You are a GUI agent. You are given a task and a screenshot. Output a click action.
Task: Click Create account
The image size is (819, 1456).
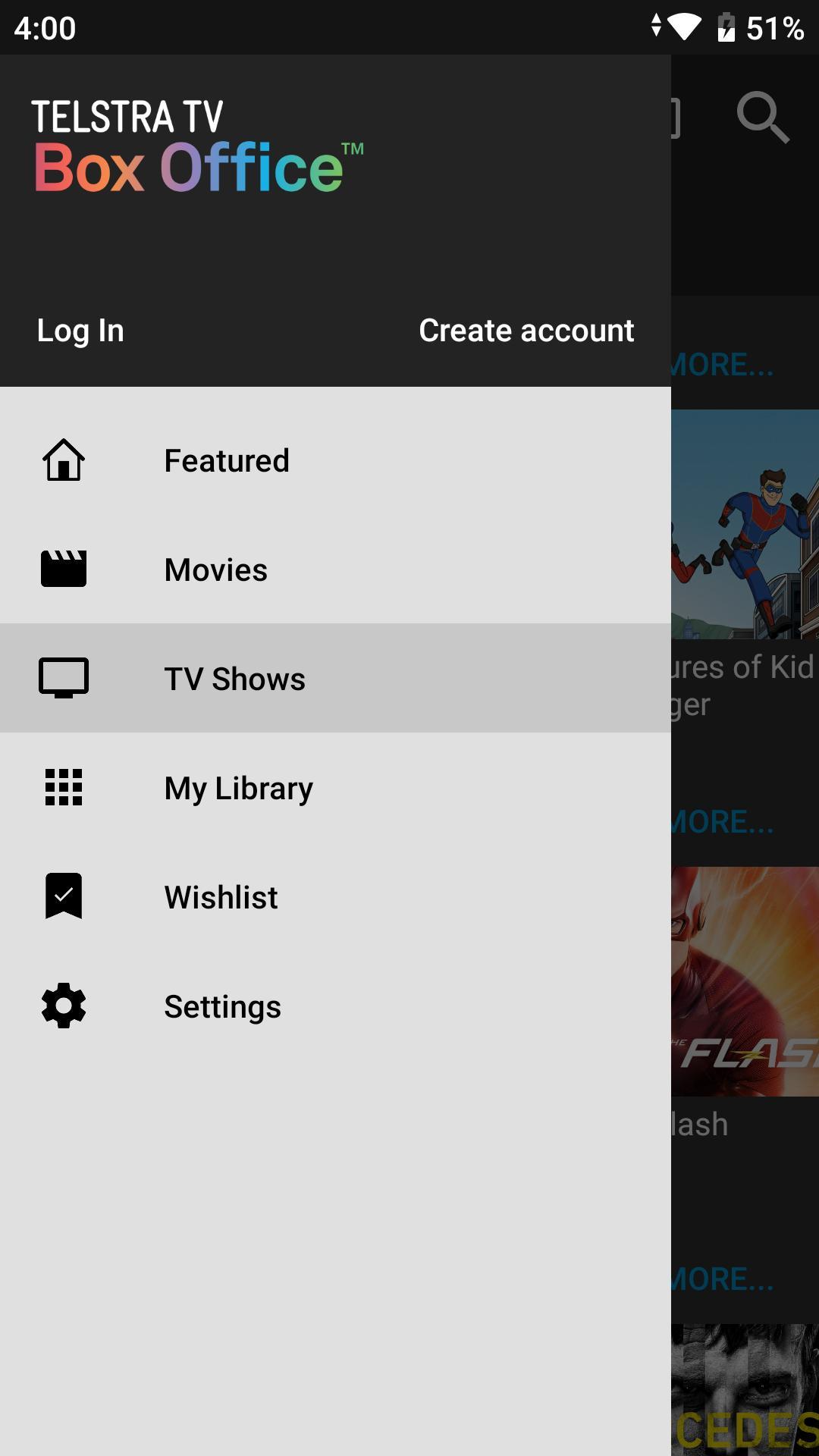(526, 330)
